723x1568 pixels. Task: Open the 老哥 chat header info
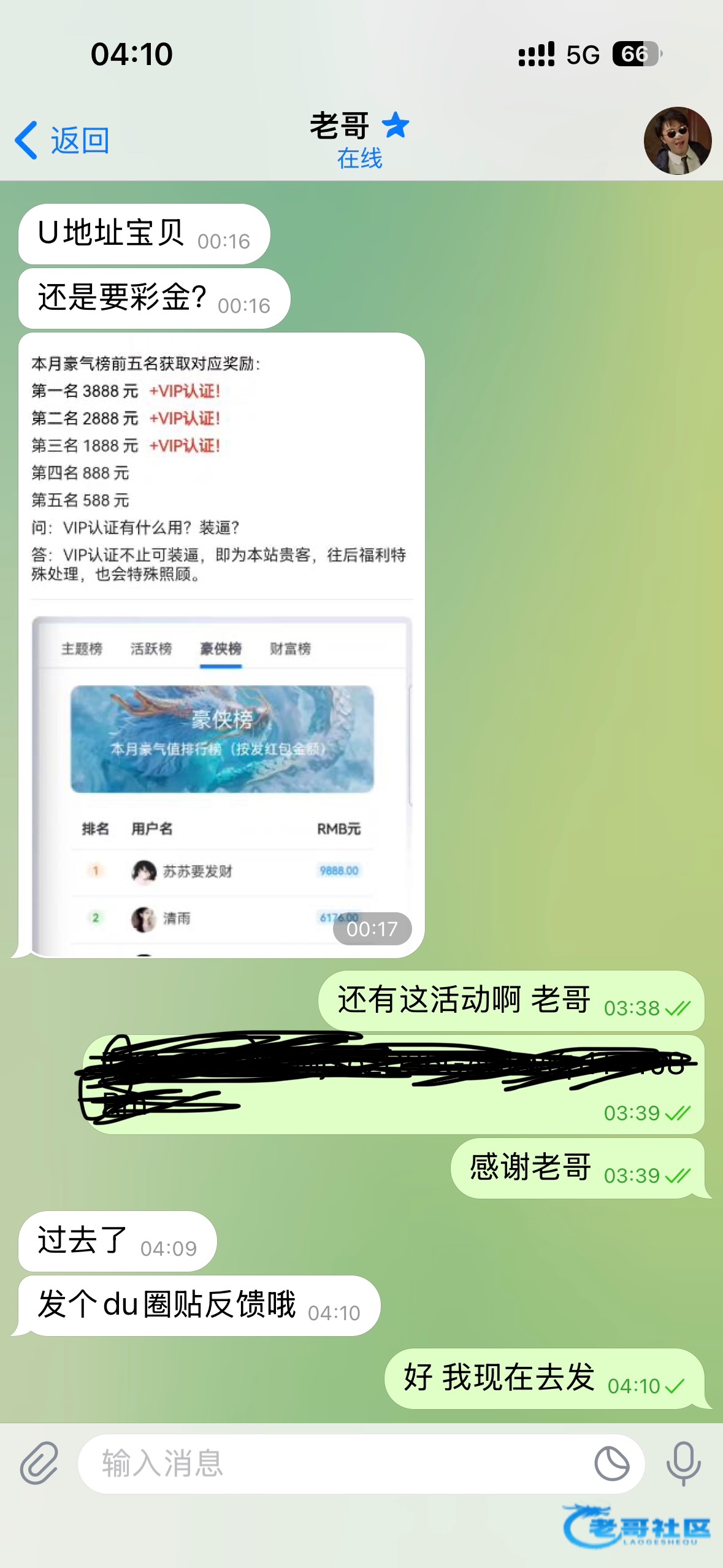(359, 140)
